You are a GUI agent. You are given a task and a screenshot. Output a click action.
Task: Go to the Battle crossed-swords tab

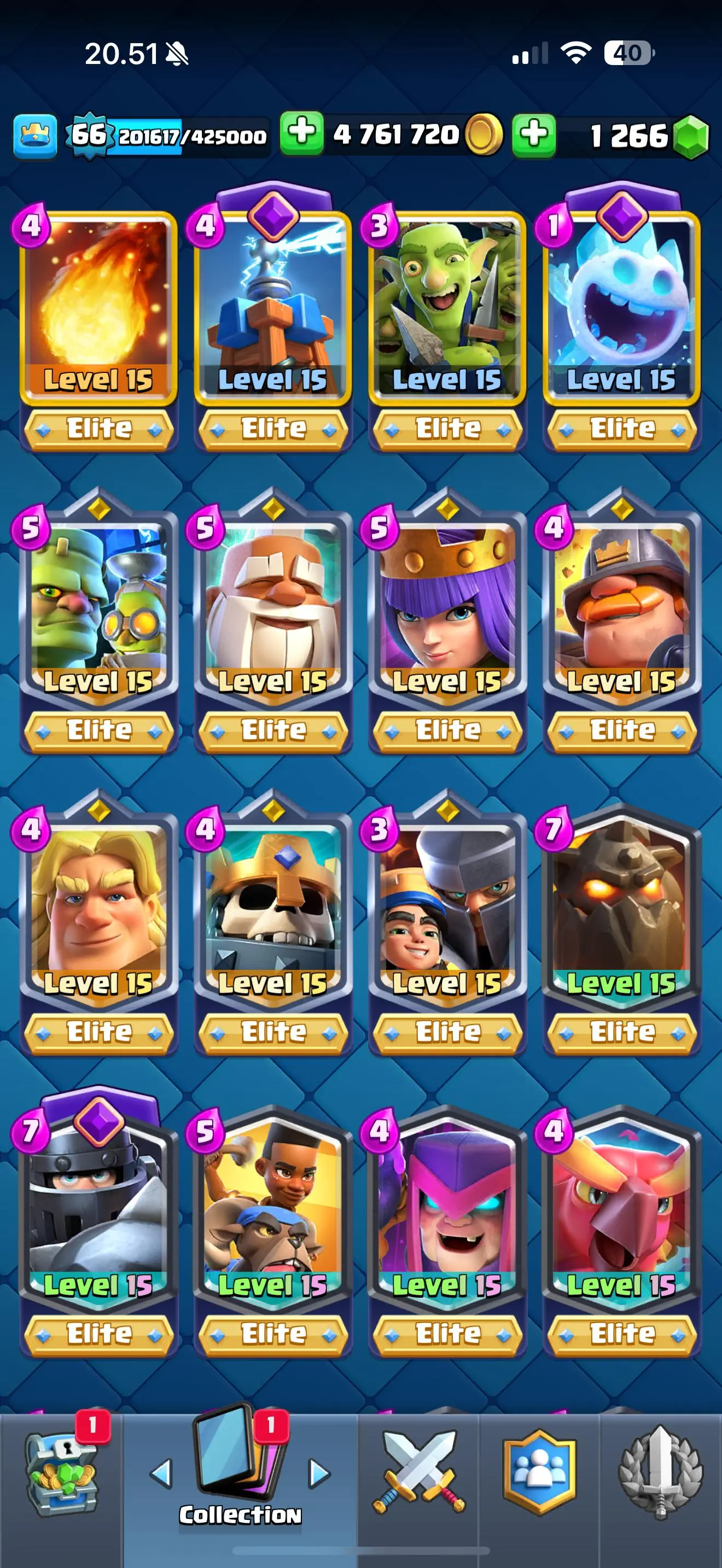pos(419,1473)
